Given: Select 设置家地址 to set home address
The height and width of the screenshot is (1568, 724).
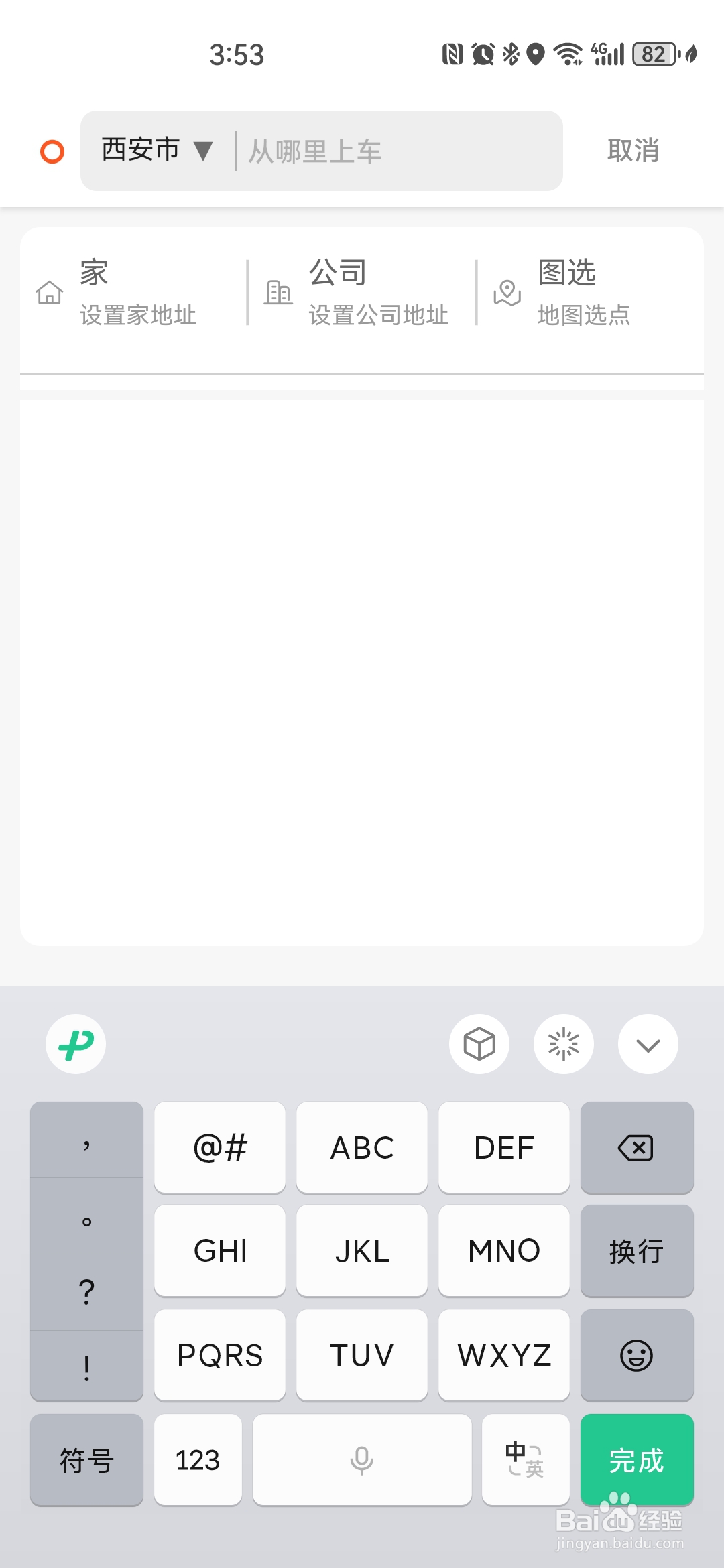Looking at the screenshot, I should click(137, 316).
